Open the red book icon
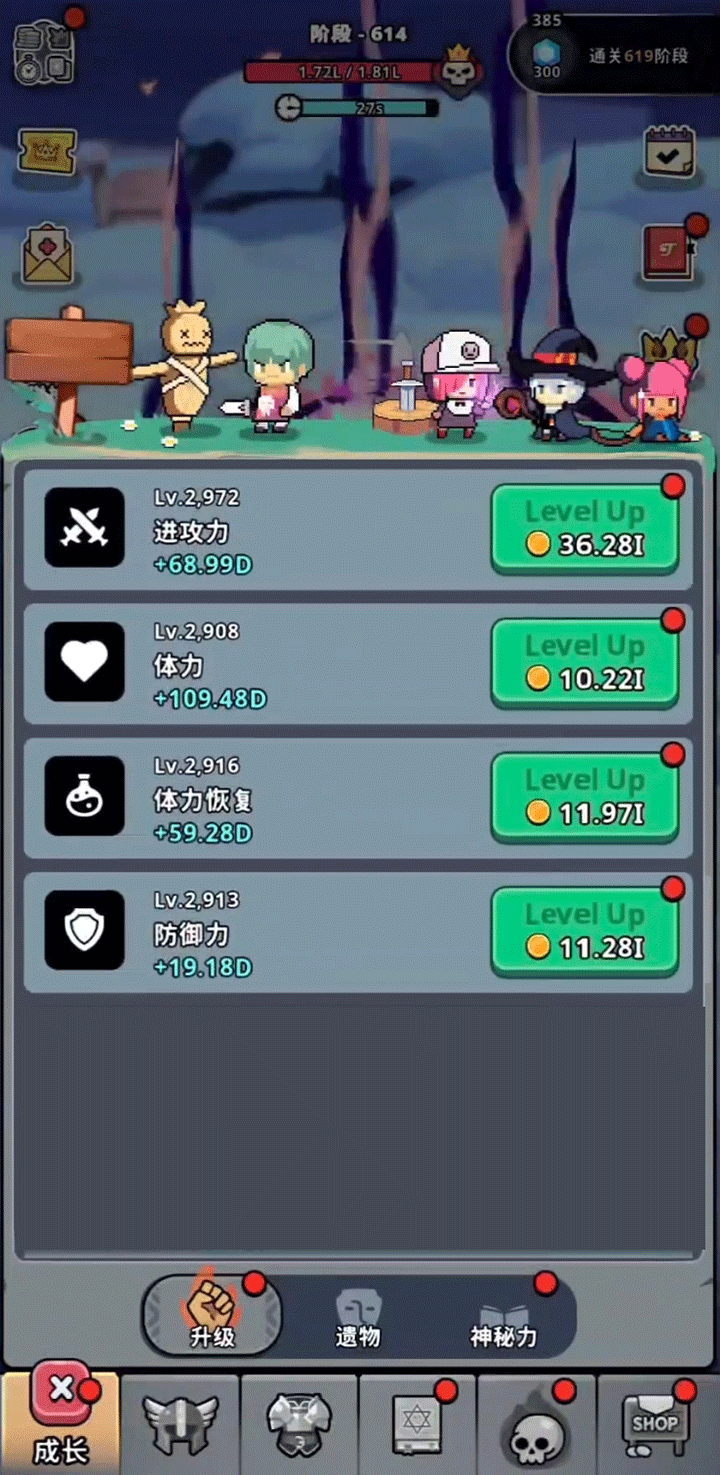The height and width of the screenshot is (1475, 720). (668, 251)
